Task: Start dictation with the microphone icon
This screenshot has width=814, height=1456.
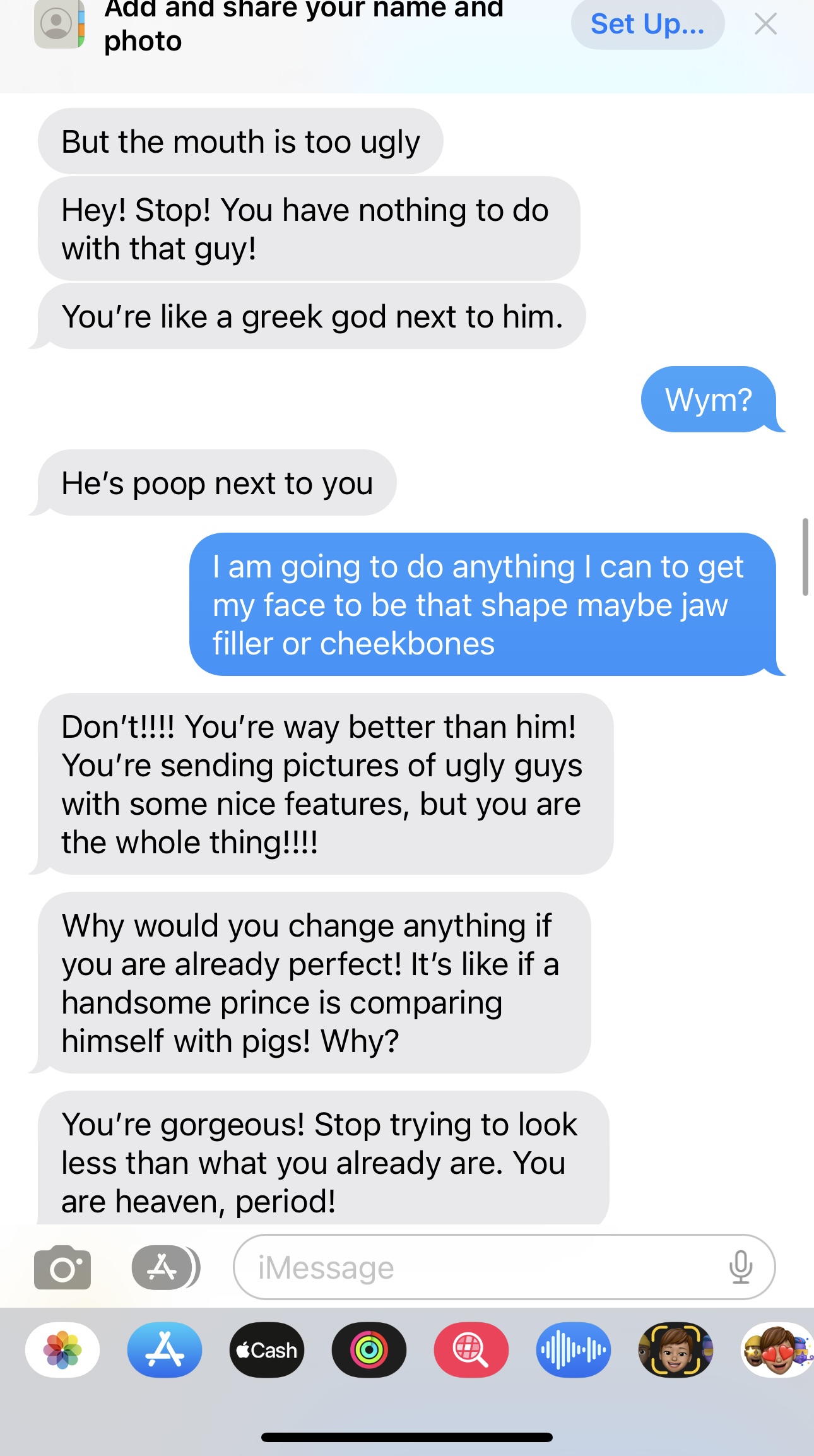Action: click(741, 1267)
